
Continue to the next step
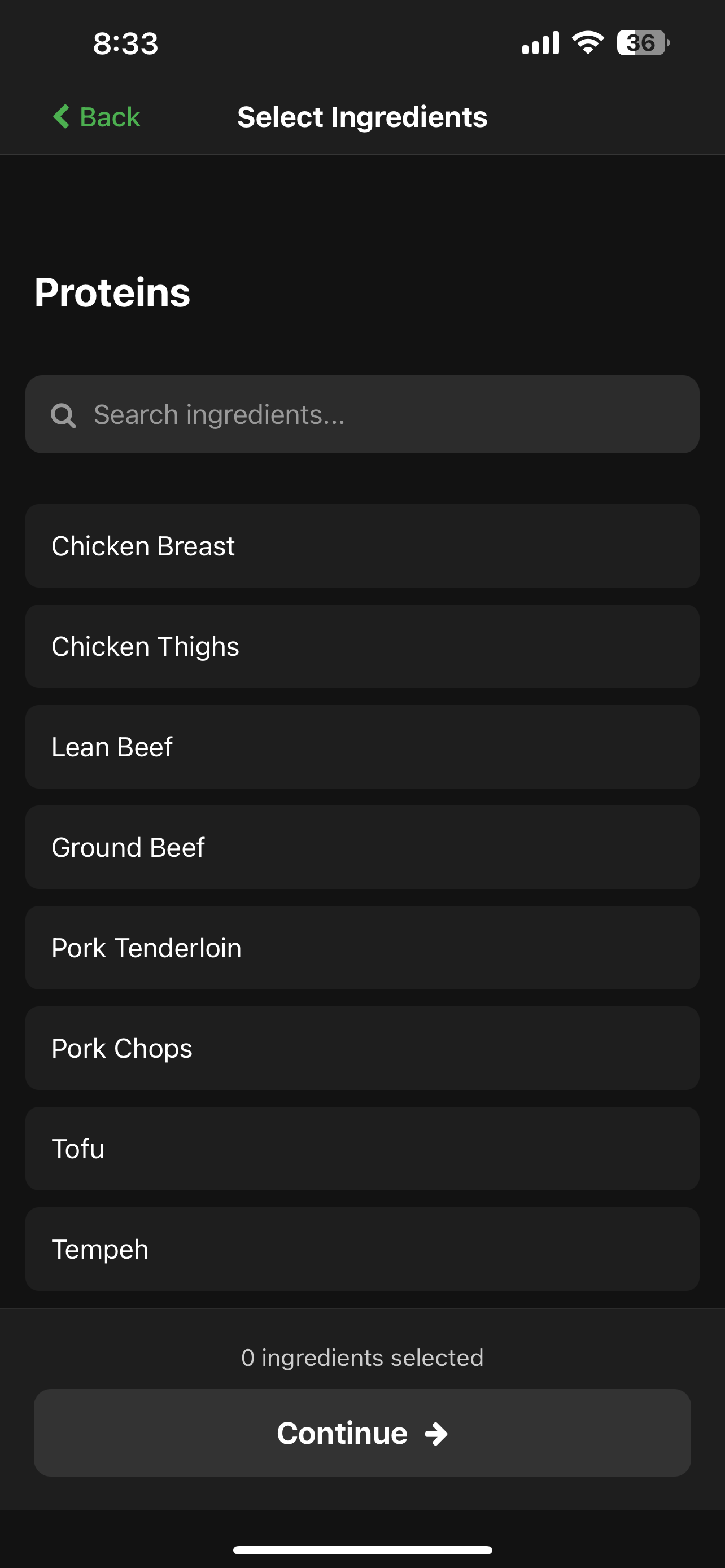coord(362,1433)
